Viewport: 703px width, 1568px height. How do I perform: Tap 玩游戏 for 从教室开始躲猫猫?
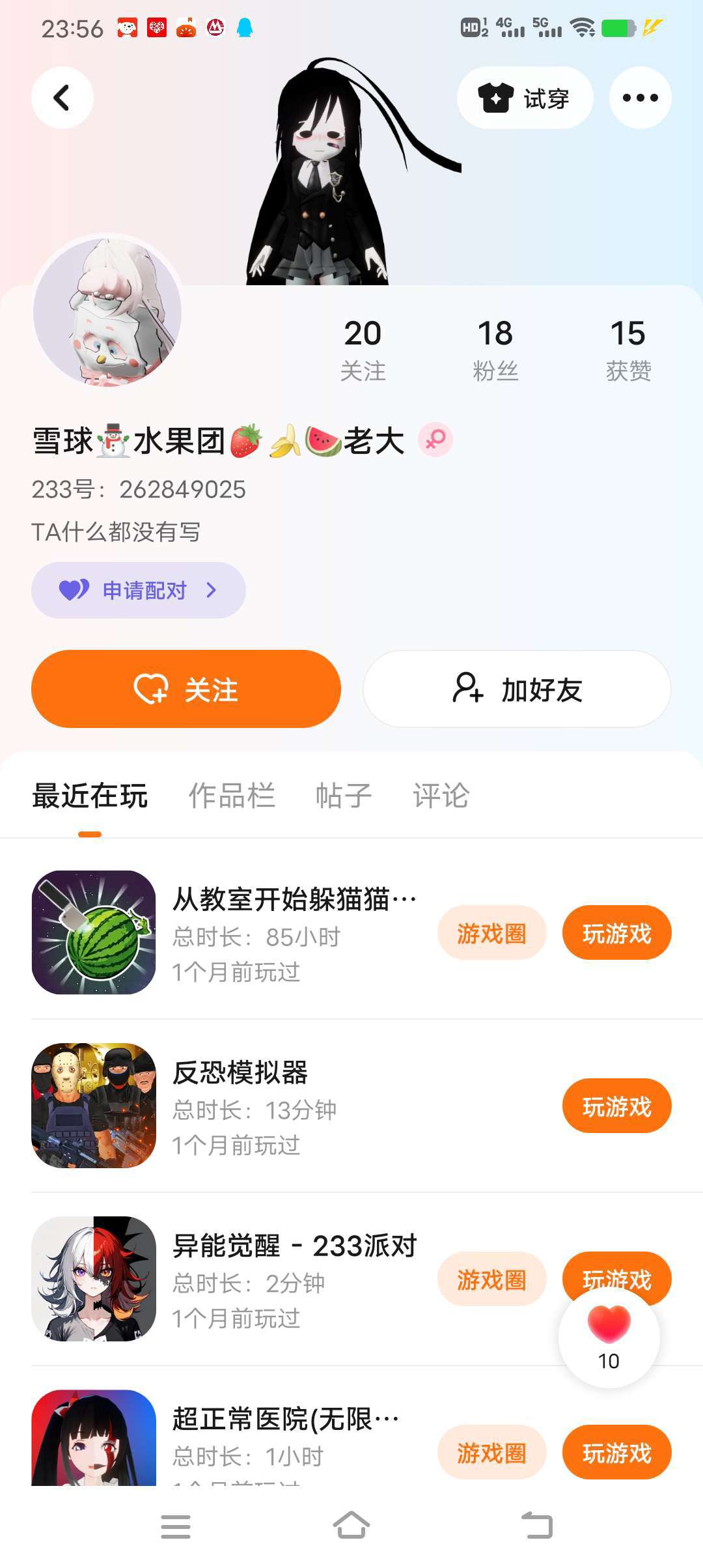tap(616, 932)
